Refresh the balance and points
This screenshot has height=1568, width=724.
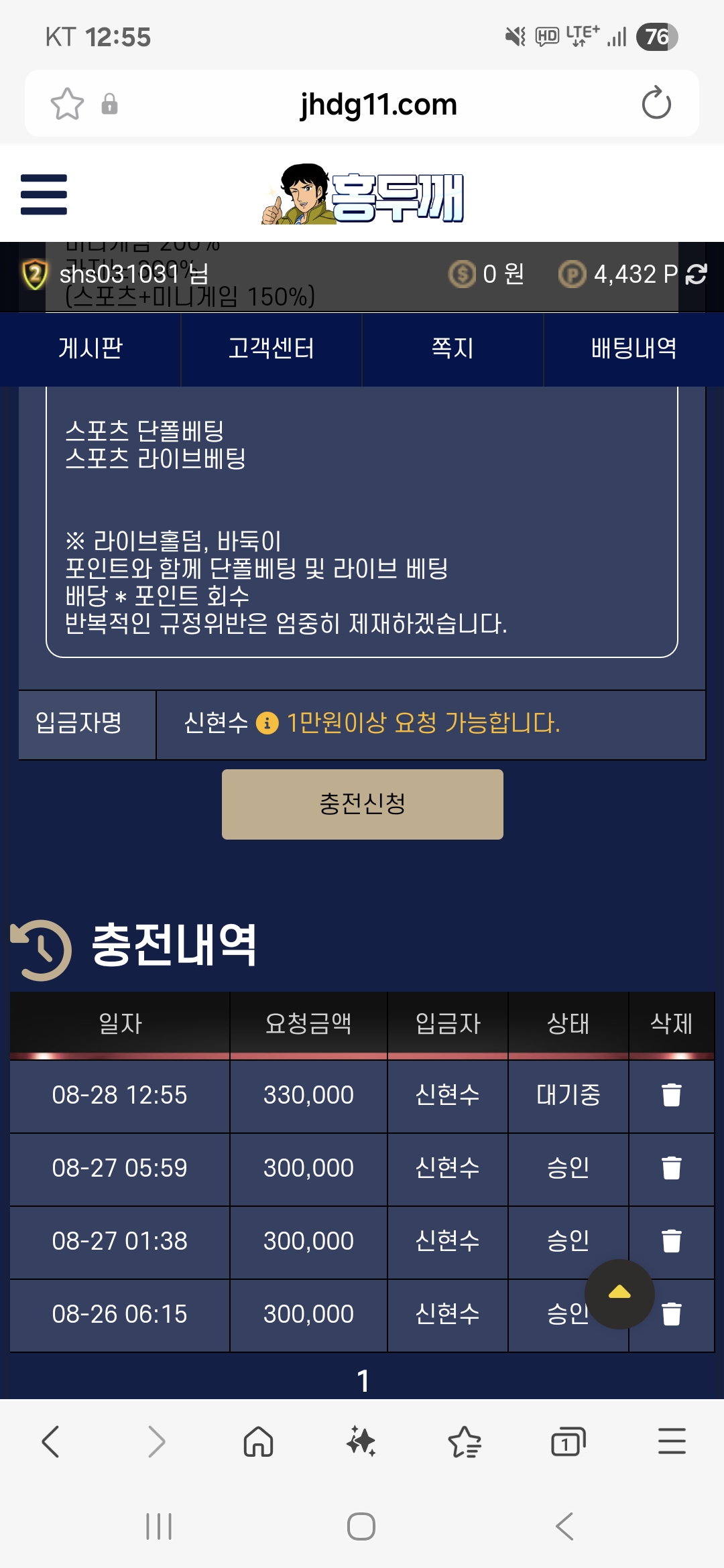point(697,274)
